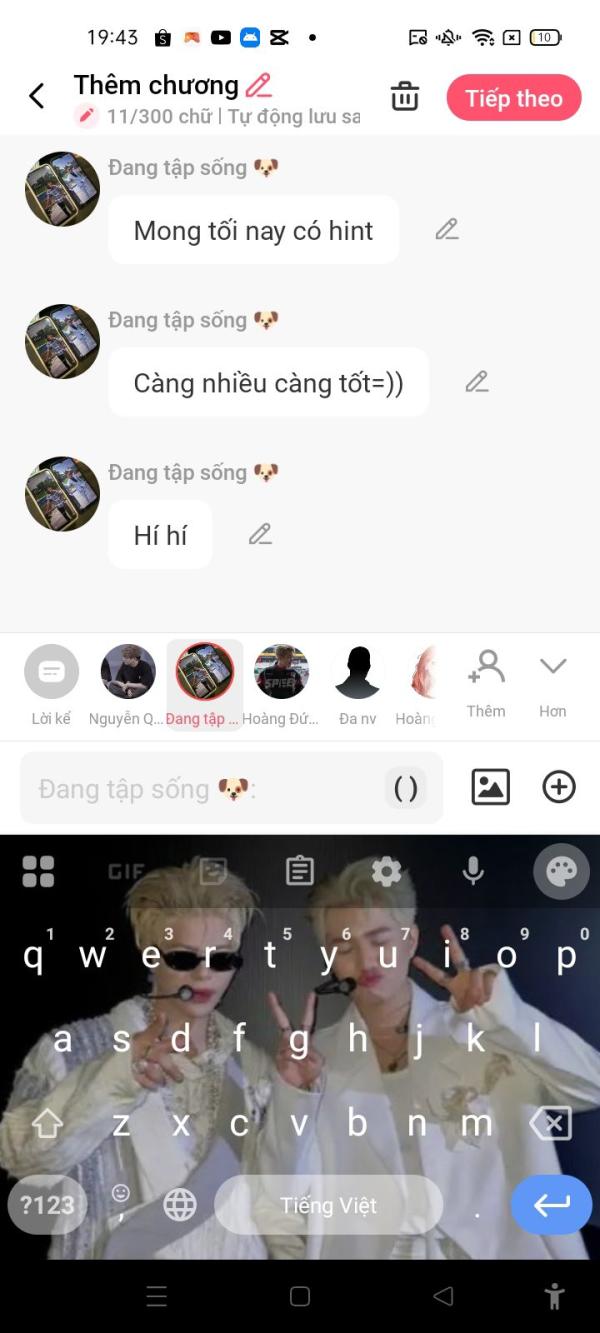Viewport: 600px width, 1333px height.
Task: Focus the message field for Đang tập sống
Action: (x=200, y=789)
